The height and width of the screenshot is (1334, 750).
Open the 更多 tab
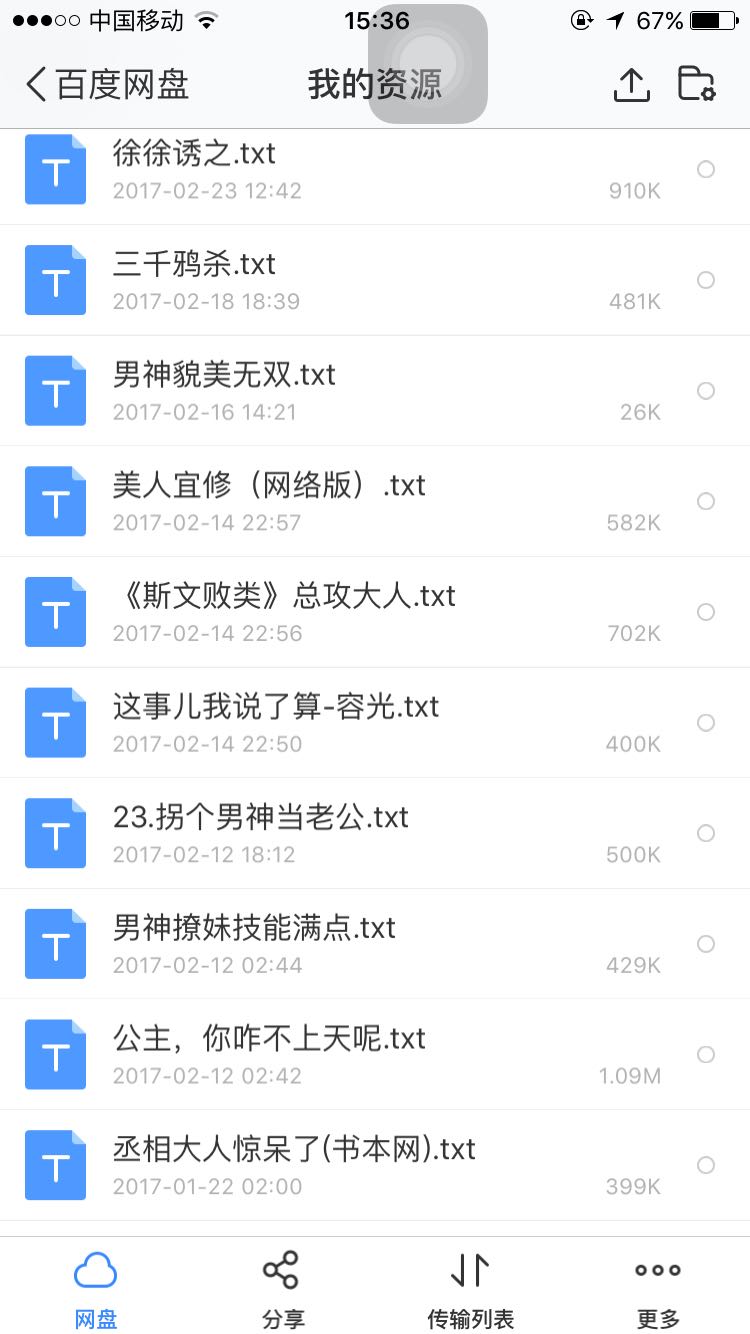pyautogui.click(x=658, y=1289)
